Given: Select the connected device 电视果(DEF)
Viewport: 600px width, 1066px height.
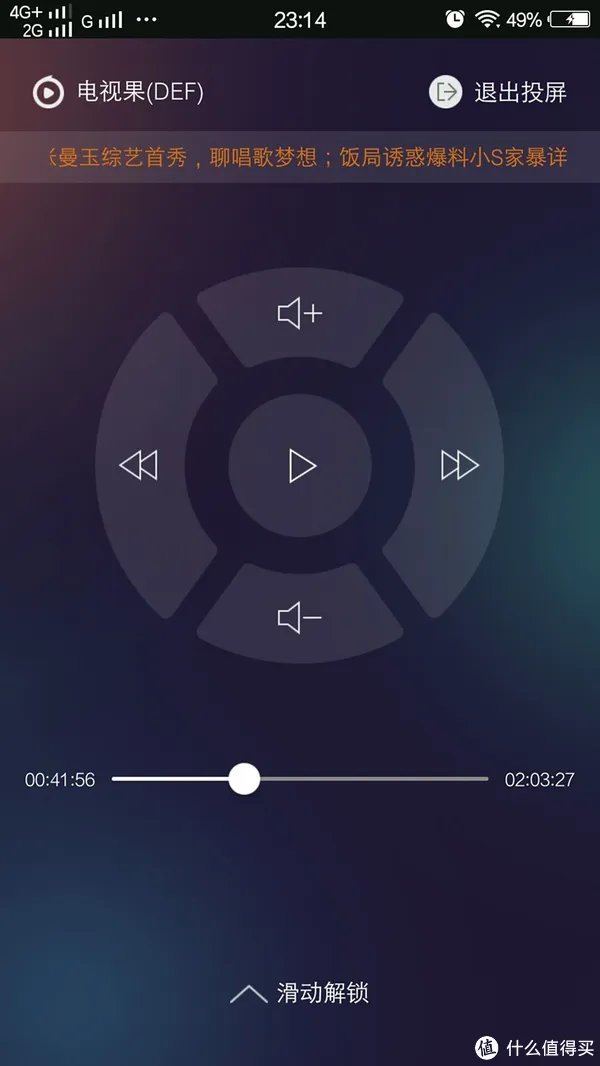Looking at the screenshot, I should [x=119, y=92].
